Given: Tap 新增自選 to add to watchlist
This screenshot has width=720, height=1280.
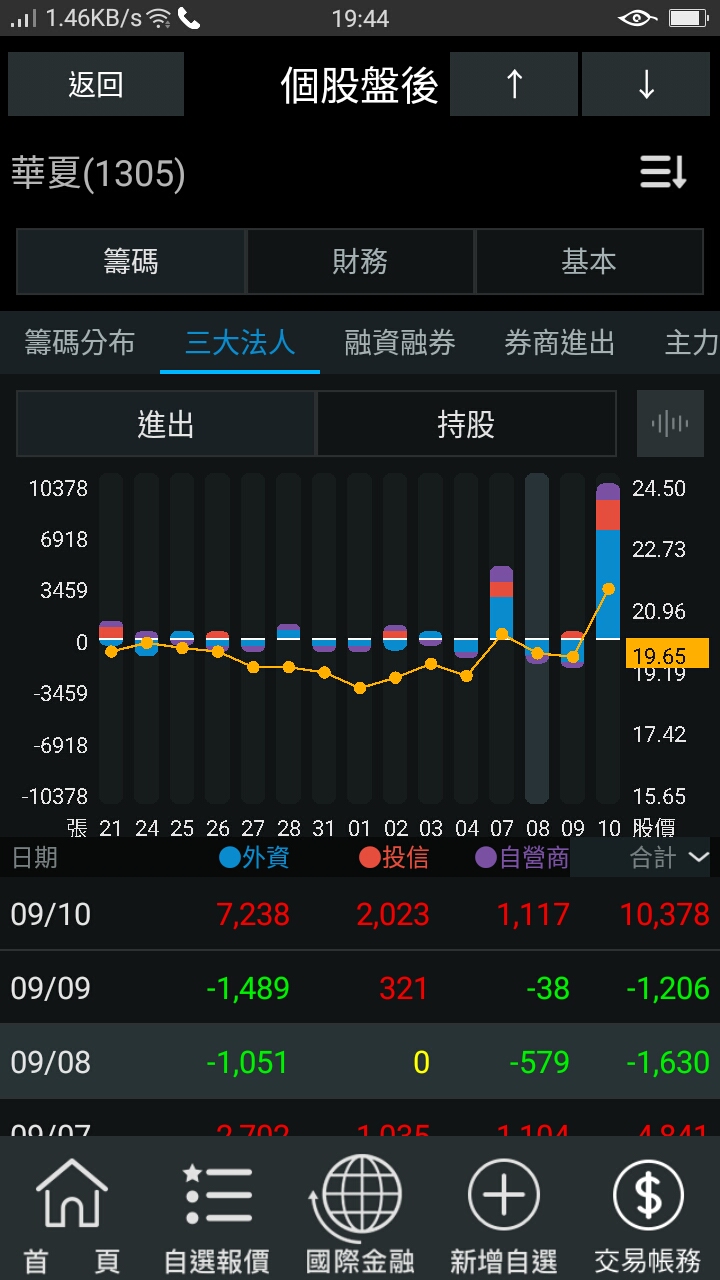Looking at the screenshot, I should point(504,1210).
